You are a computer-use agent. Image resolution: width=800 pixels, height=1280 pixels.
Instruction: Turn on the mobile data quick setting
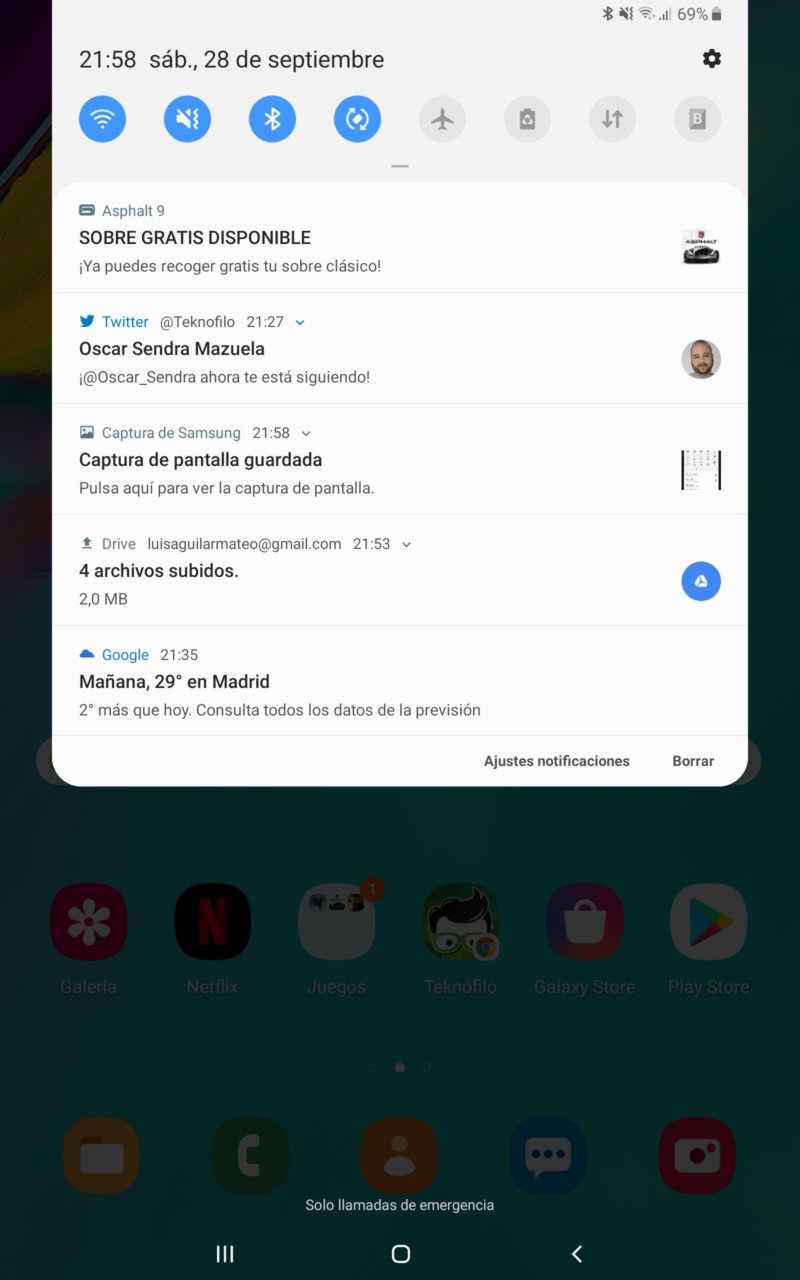pyautogui.click(x=612, y=119)
